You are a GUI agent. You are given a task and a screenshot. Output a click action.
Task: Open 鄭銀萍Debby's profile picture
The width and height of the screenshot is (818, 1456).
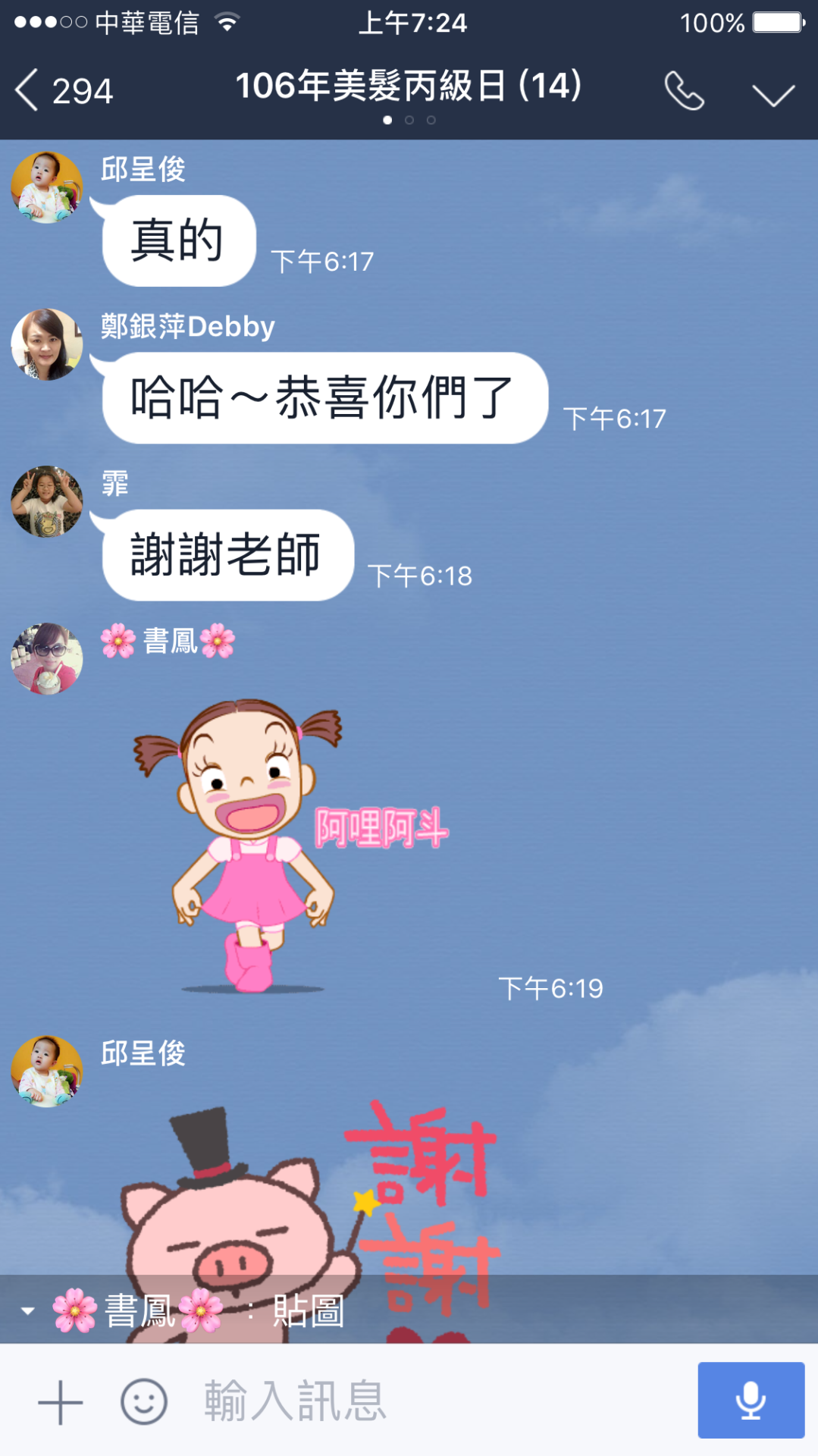(47, 344)
